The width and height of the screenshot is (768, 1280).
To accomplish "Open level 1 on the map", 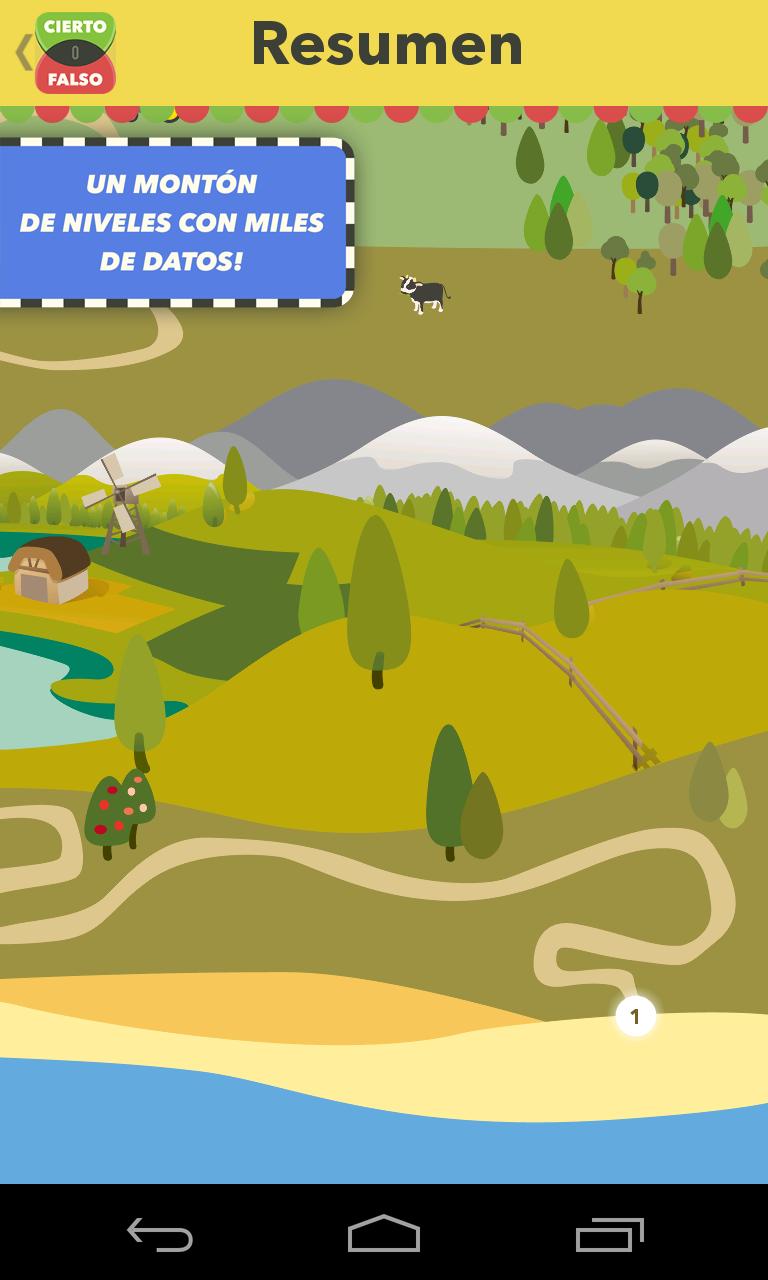I will pyautogui.click(x=635, y=1016).
